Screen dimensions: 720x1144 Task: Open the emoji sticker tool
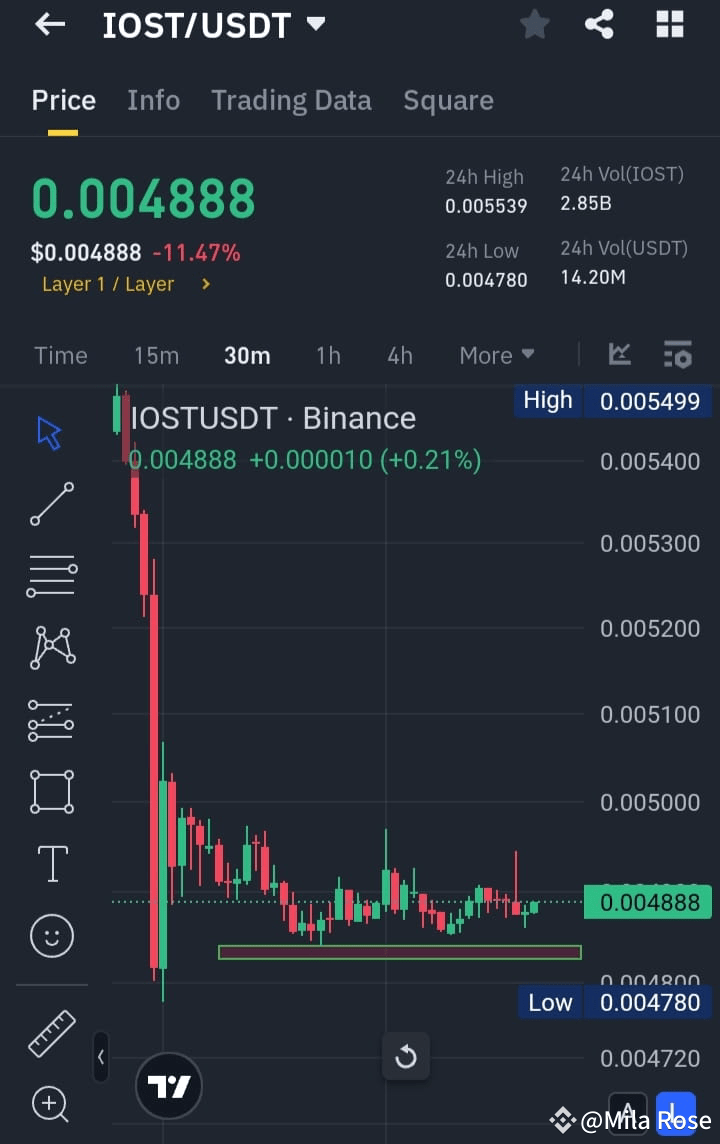click(50, 935)
